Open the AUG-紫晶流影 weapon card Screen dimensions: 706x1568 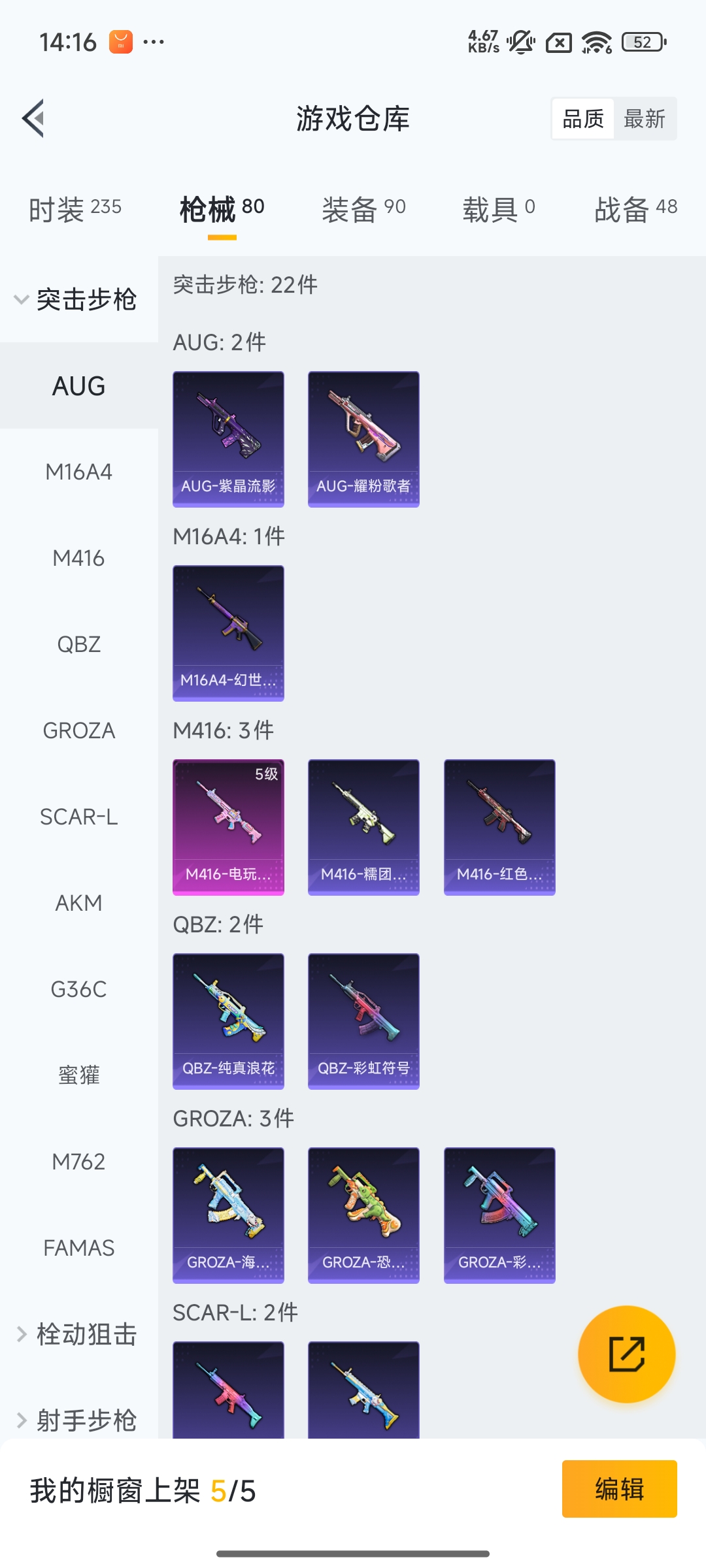pyautogui.click(x=228, y=438)
